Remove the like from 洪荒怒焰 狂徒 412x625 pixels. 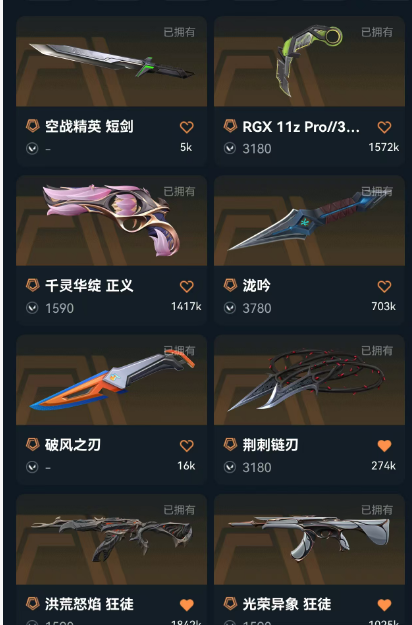(x=186, y=605)
